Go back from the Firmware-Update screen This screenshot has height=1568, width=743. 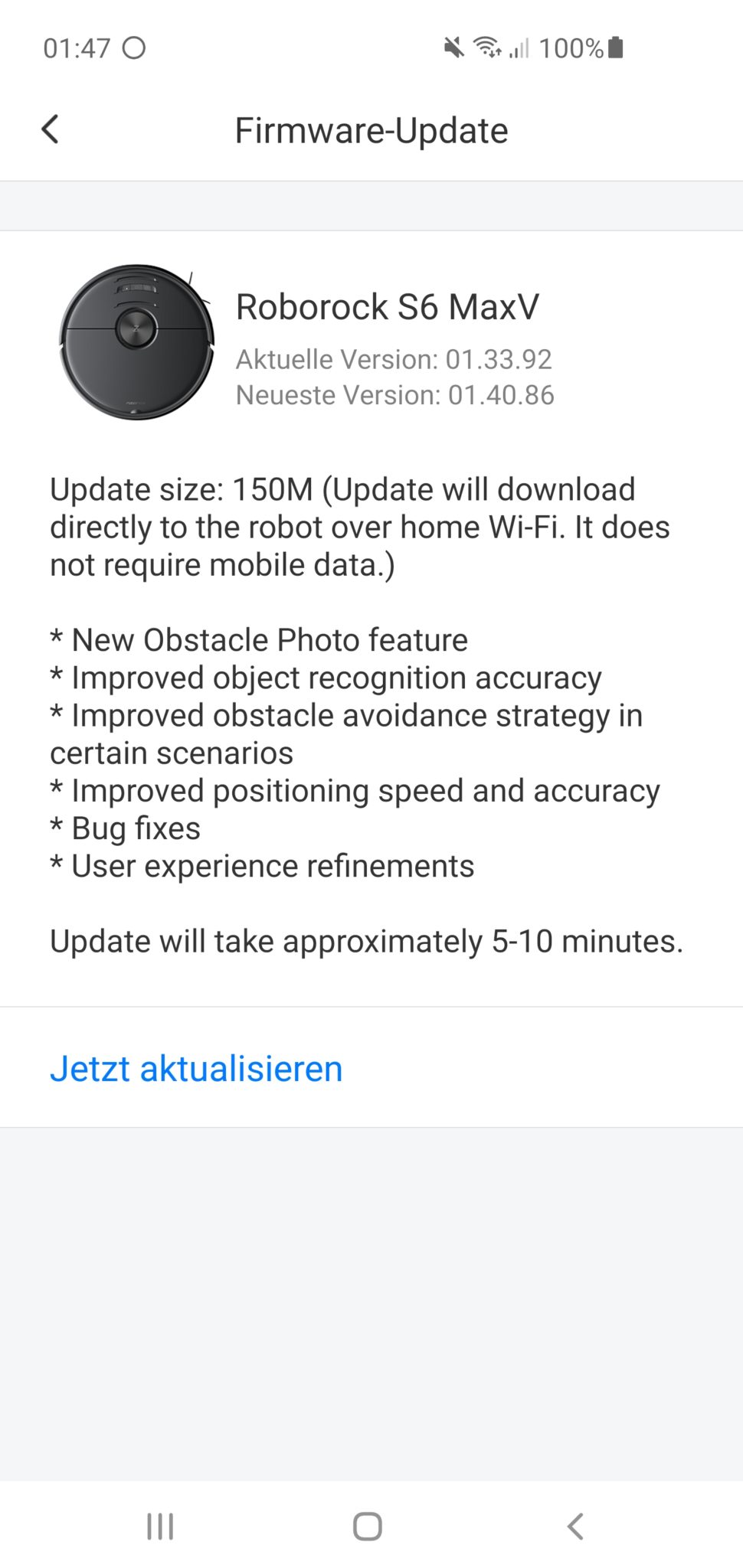point(51,129)
